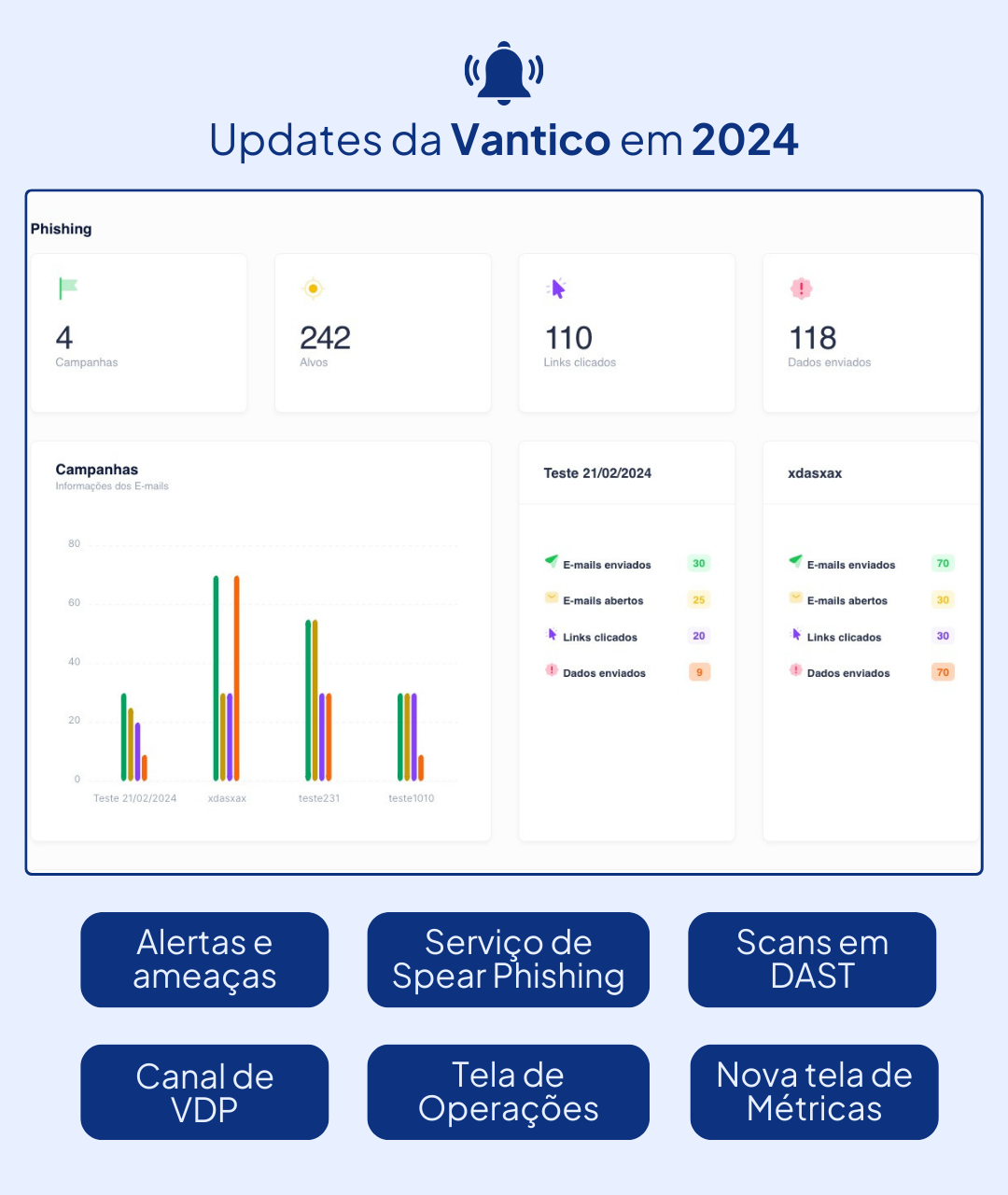1008x1195 pixels.
Task: Open the Canal de VDP section
Action: click(x=204, y=1092)
